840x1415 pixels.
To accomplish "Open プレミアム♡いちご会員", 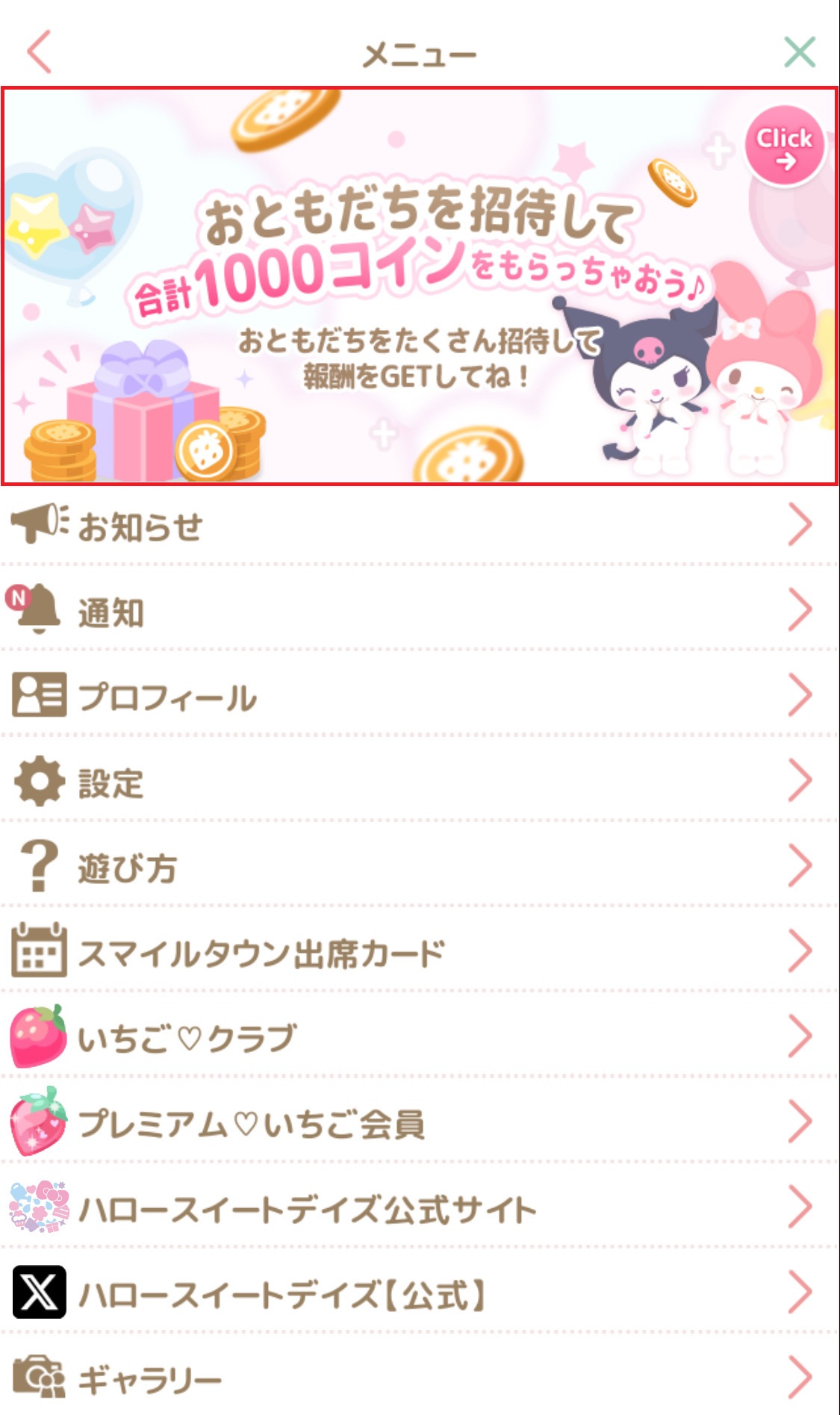I will [420, 1123].
